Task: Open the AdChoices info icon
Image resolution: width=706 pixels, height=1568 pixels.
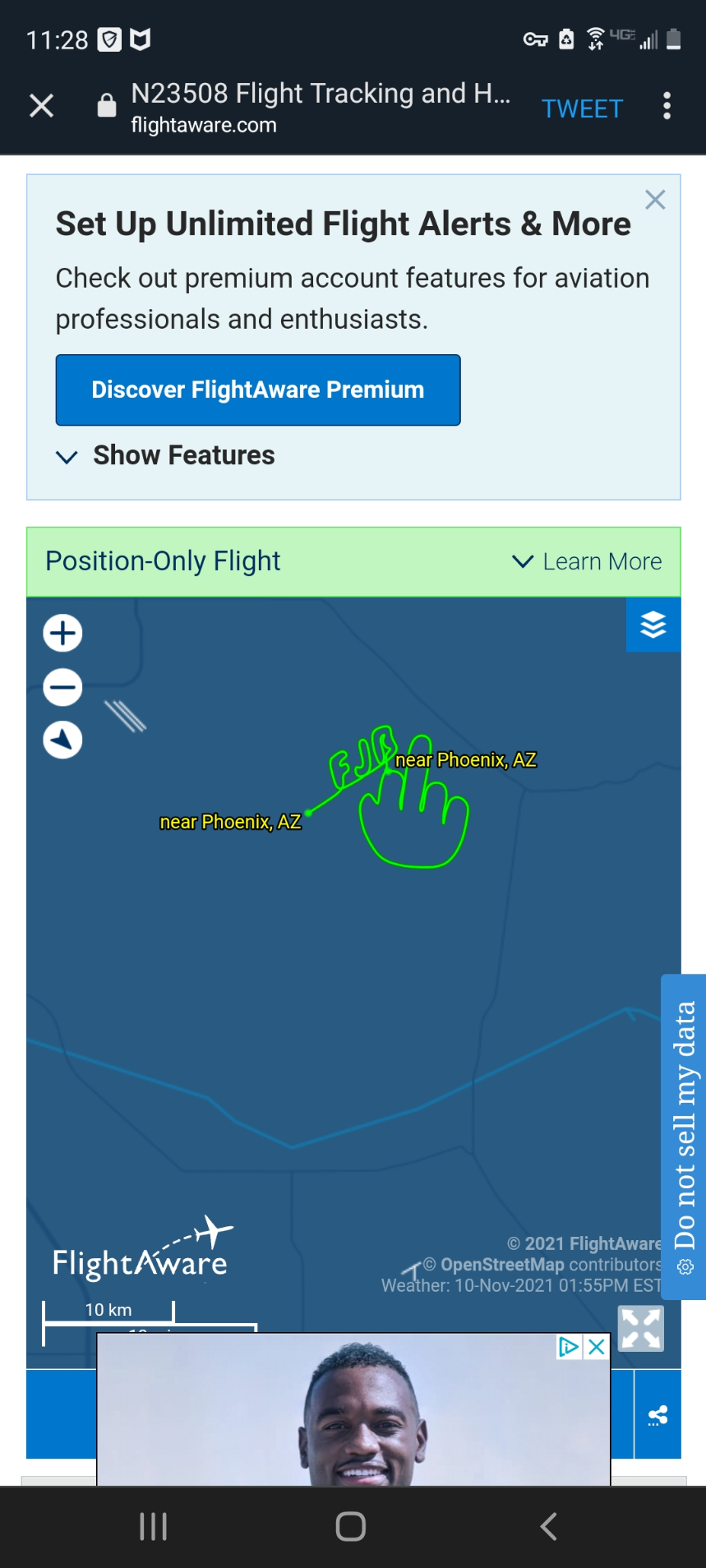Action: pos(570,1346)
